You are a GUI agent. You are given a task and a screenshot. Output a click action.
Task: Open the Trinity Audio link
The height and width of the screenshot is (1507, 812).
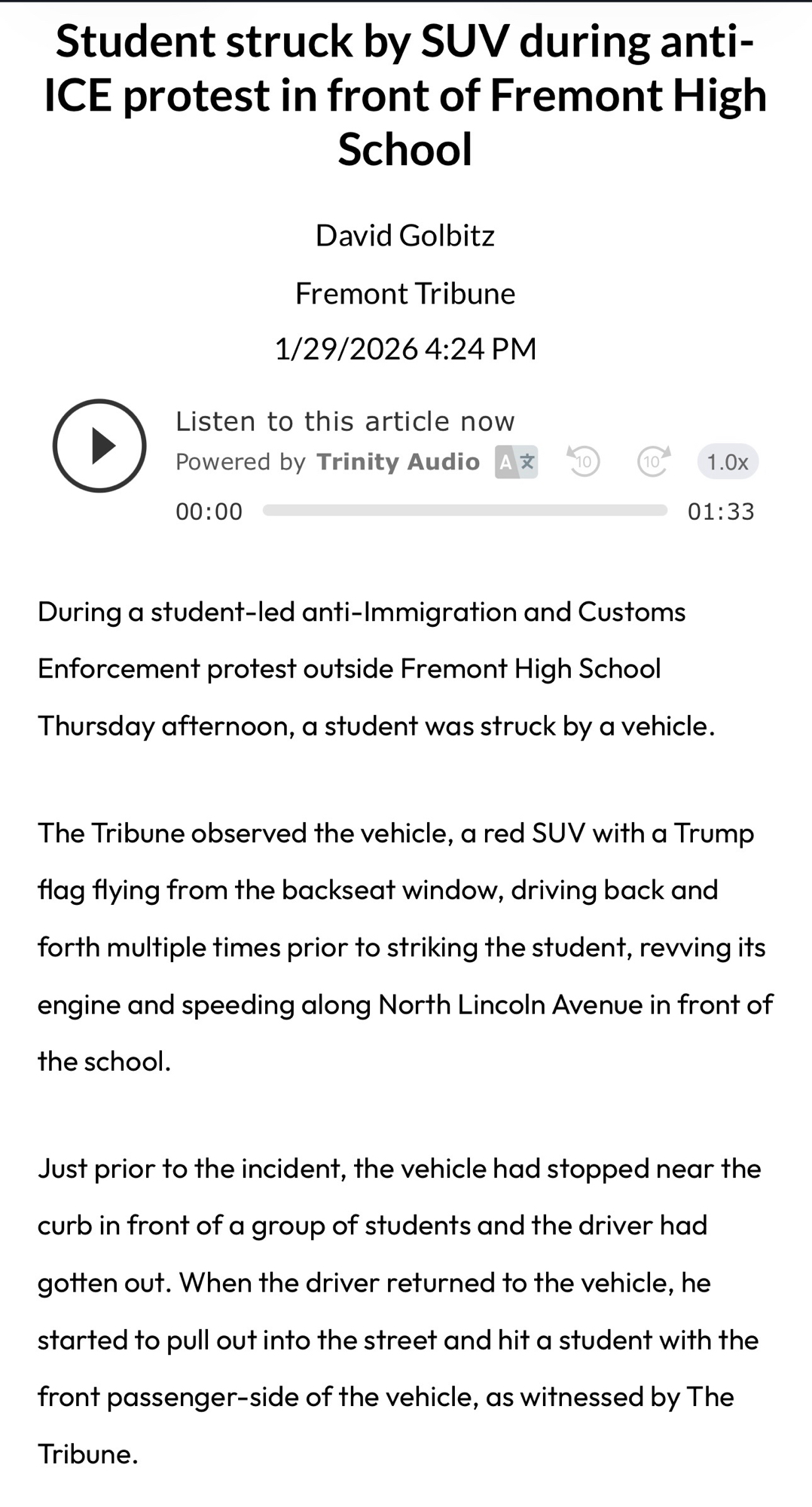[x=398, y=462]
